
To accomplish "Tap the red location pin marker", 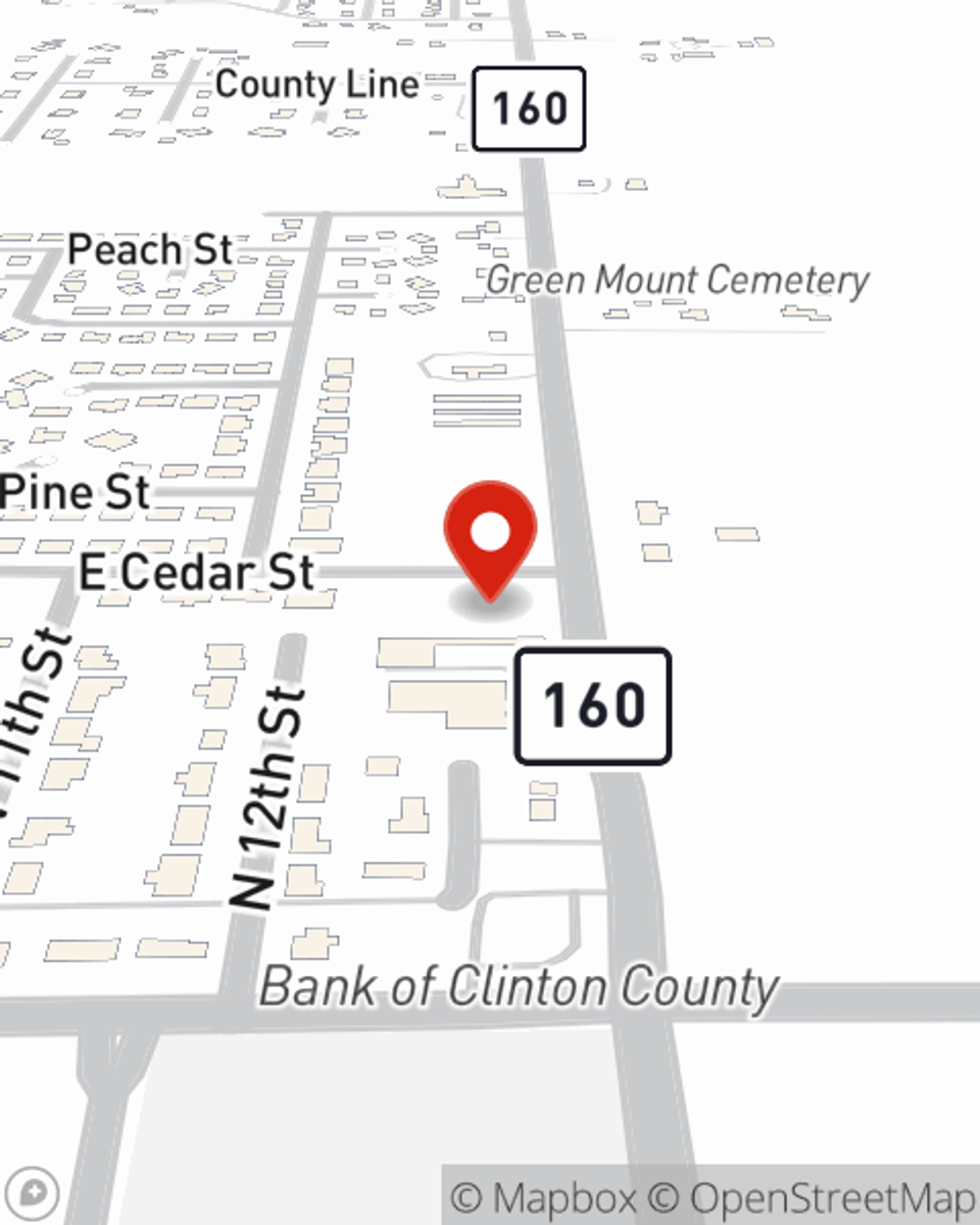I will click(490, 537).
